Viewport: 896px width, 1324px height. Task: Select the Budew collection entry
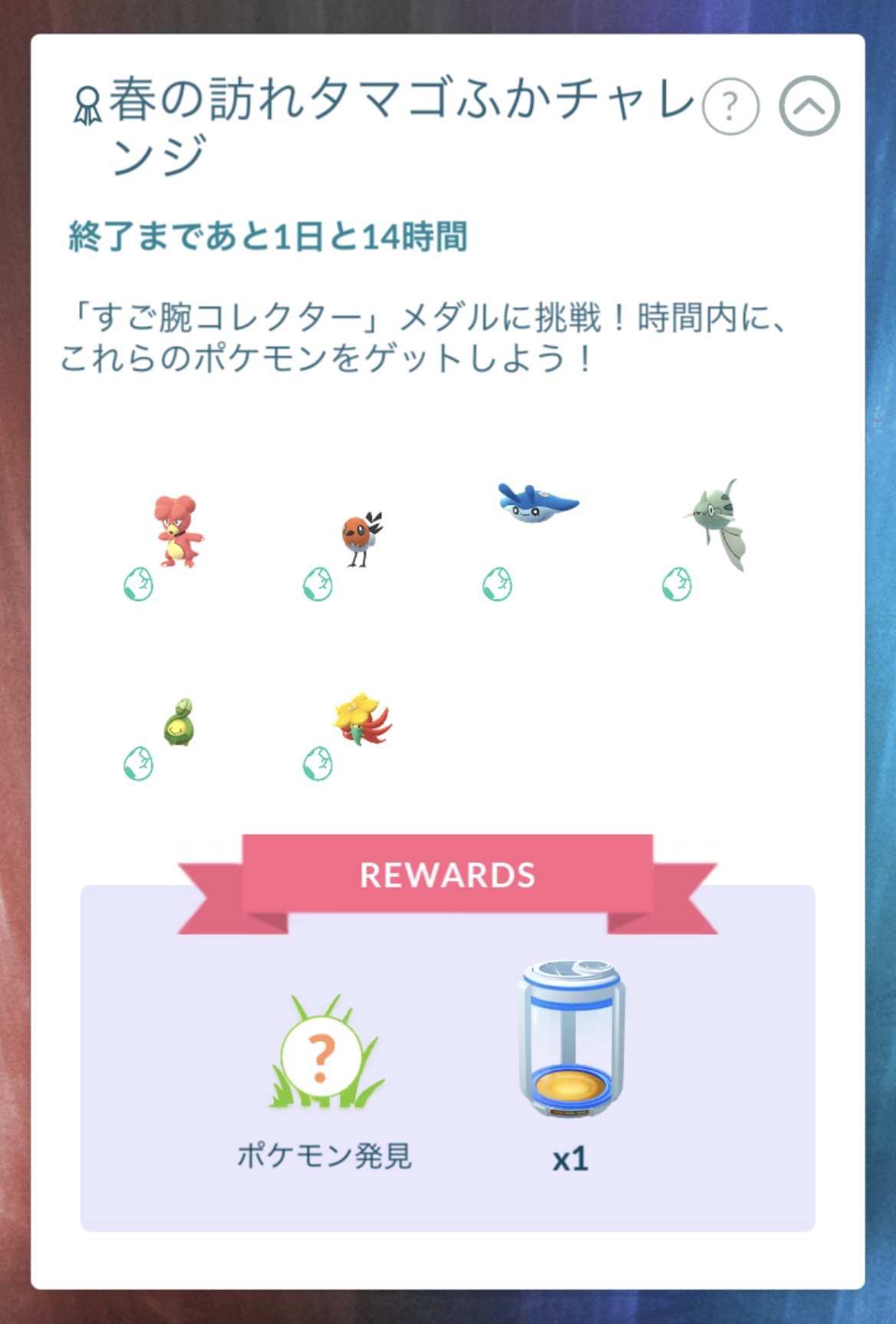point(180,723)
